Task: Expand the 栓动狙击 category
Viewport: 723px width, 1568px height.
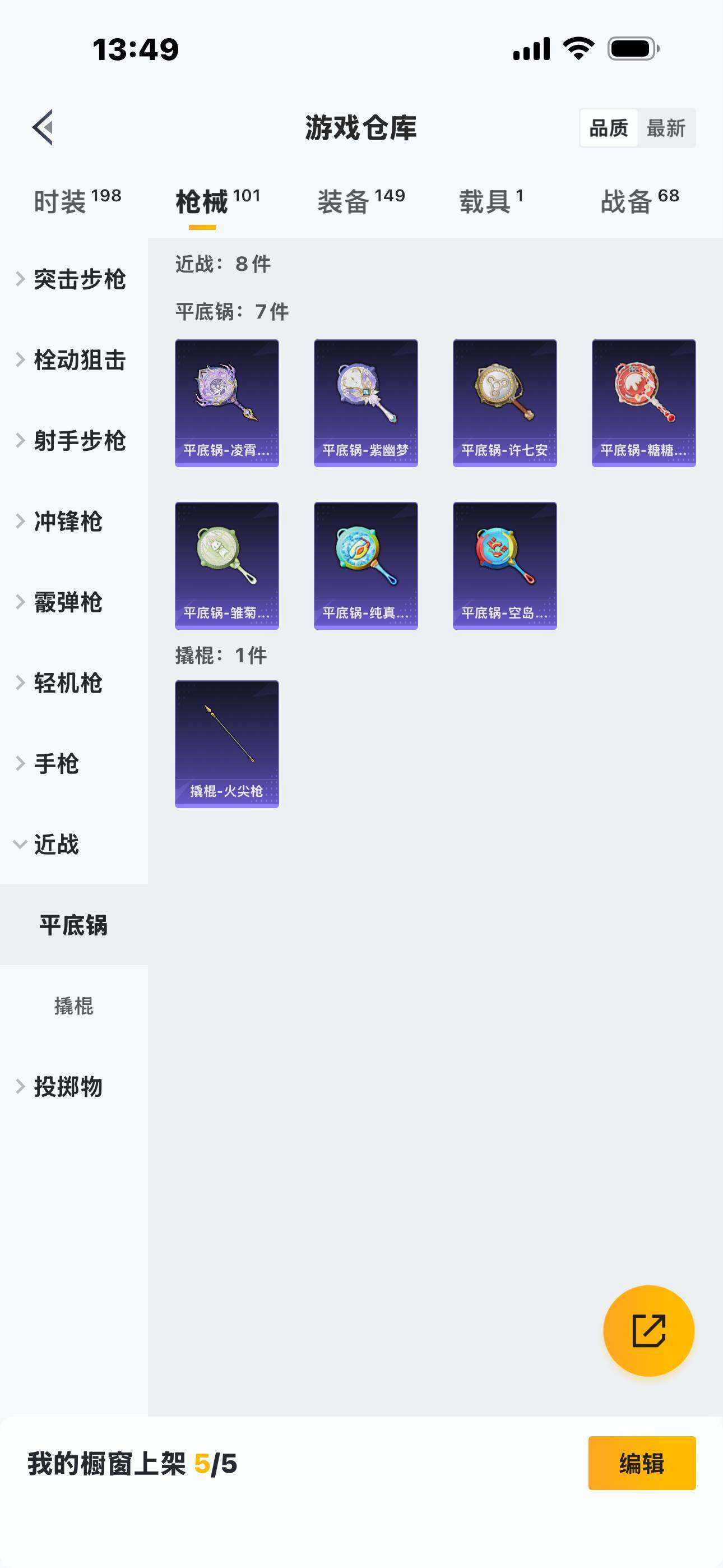Action: coord(73,359)
